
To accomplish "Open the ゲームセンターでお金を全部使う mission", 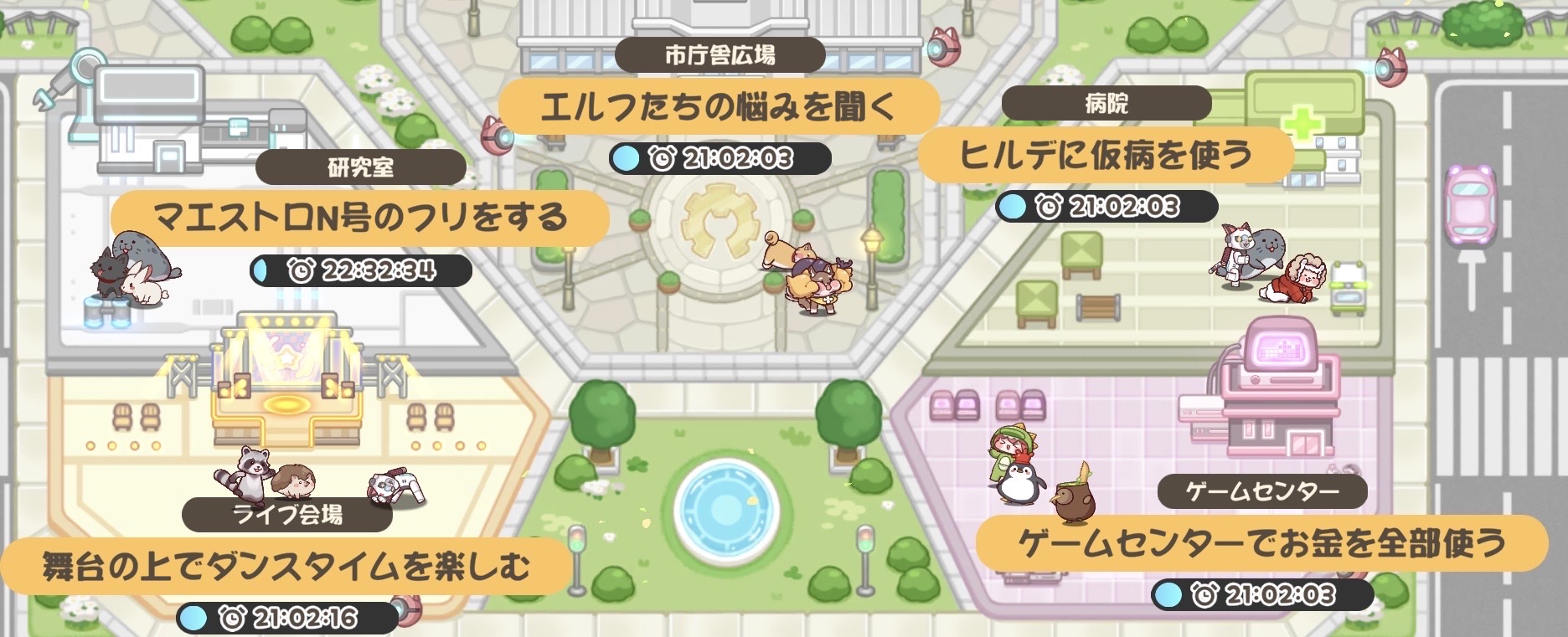I will click(x=1262, y=543).
